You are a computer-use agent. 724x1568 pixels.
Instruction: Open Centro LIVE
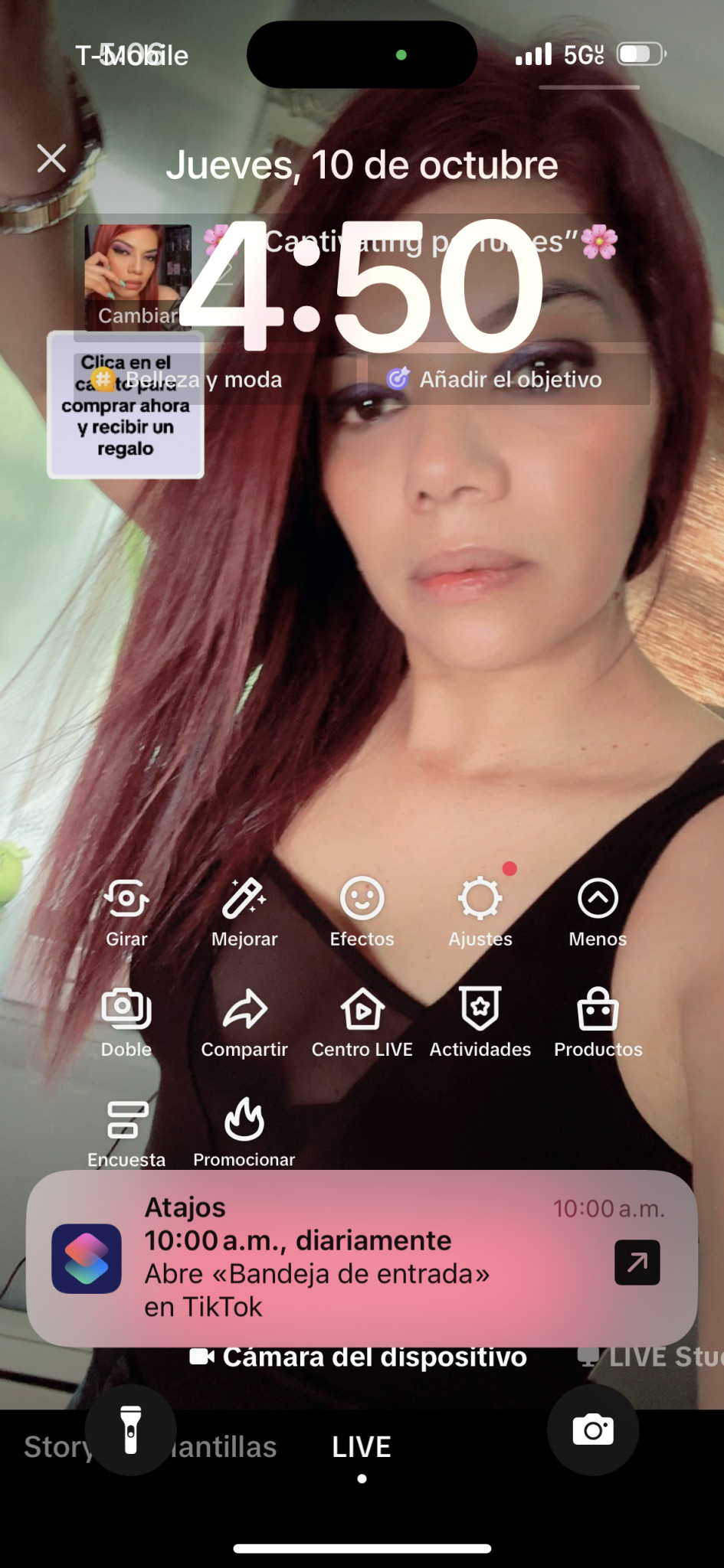(362, 1022)
